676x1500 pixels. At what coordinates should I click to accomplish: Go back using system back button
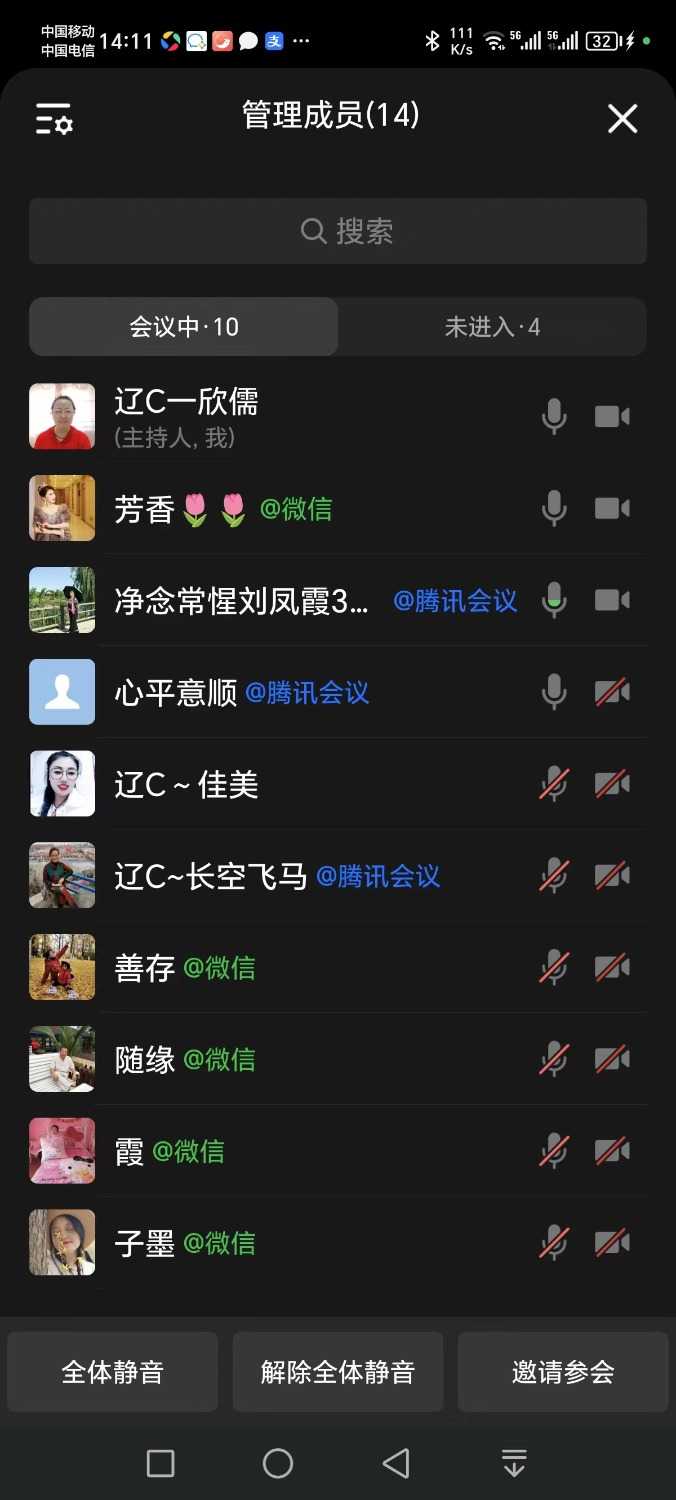[x=396, y=1463]
